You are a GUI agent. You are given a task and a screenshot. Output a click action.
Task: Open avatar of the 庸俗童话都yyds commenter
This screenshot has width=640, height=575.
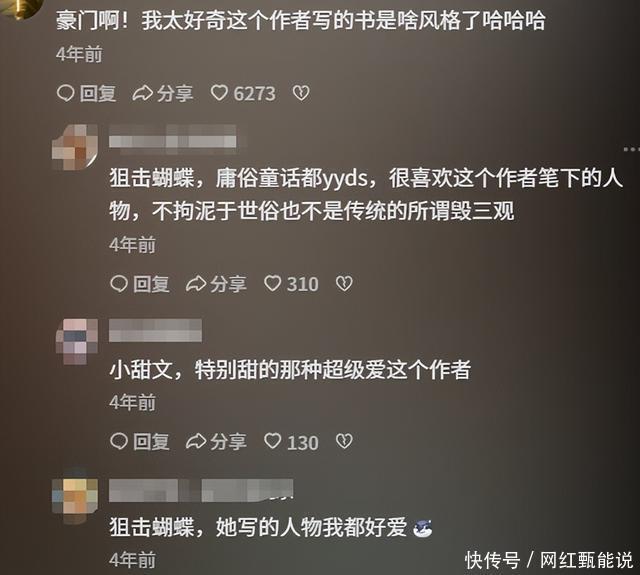76,146
